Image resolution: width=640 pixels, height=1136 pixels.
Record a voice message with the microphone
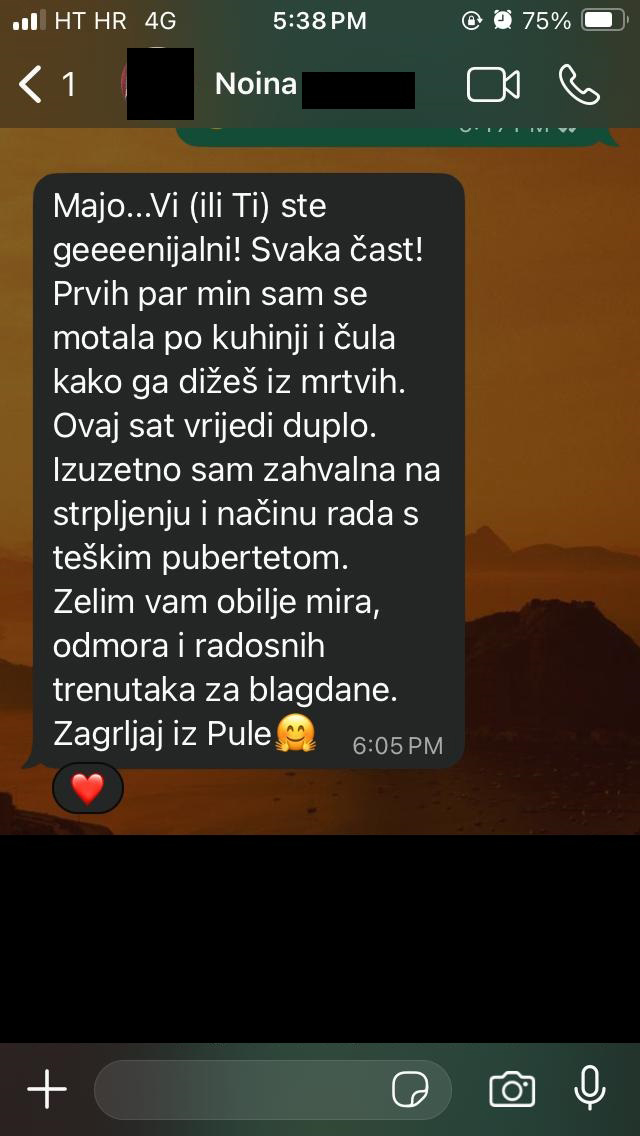coord(590,1089)
